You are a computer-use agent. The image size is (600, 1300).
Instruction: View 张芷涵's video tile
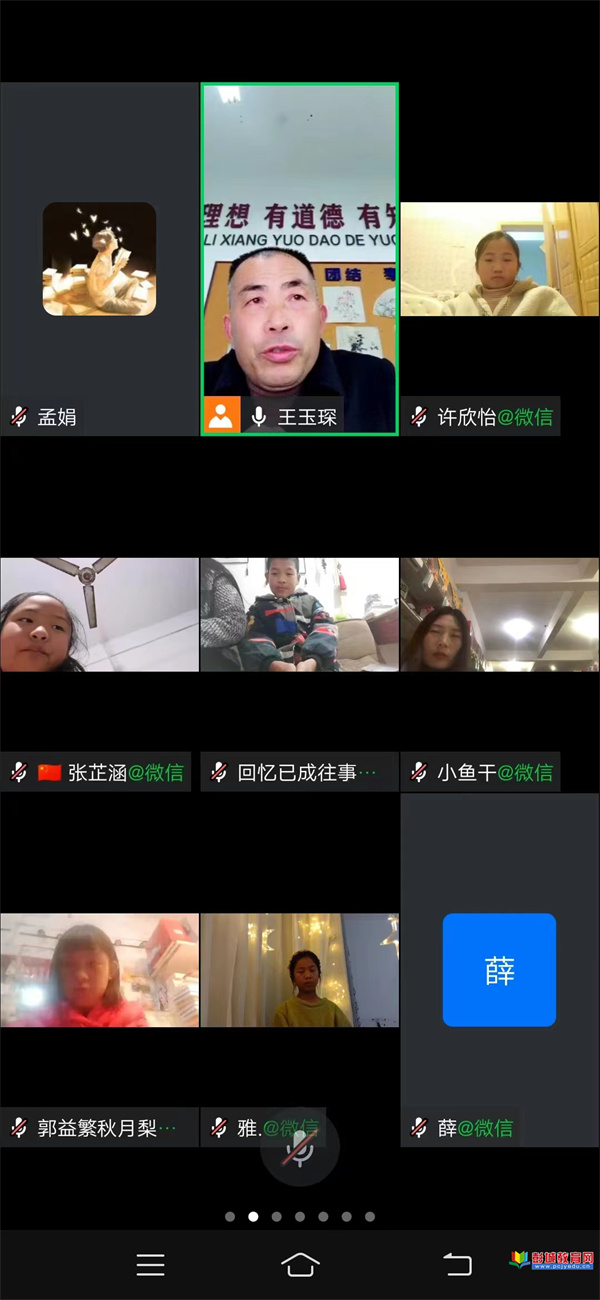99,614
